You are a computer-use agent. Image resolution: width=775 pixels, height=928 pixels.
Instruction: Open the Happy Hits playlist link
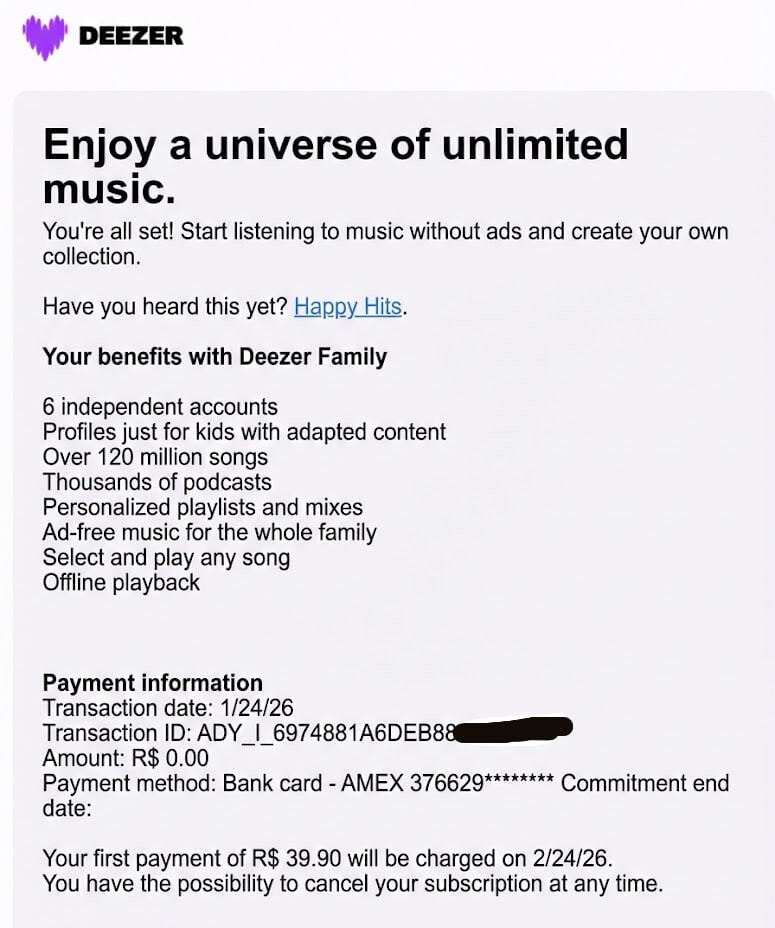(348, 307)
